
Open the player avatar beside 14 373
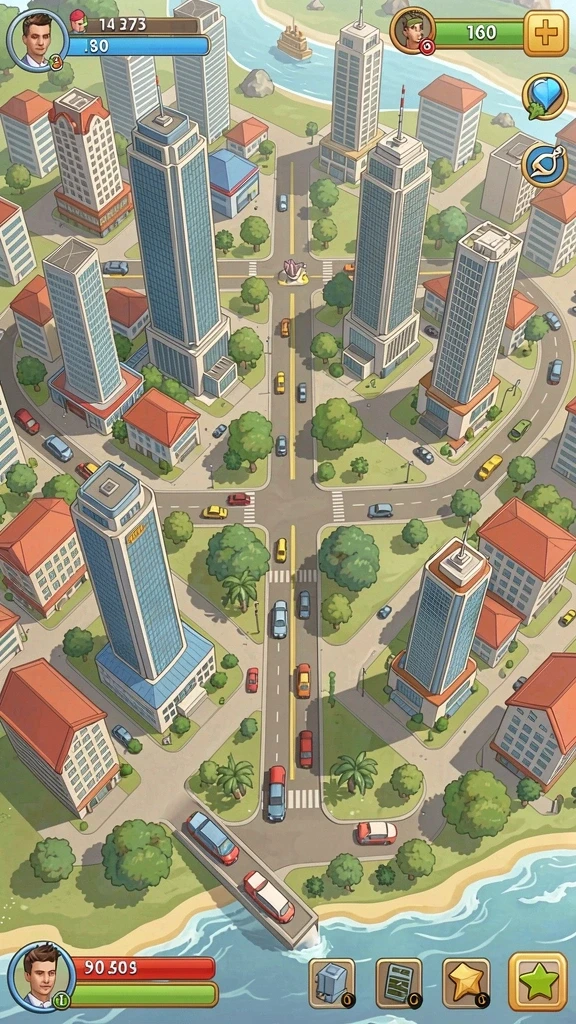click(37, 40)
